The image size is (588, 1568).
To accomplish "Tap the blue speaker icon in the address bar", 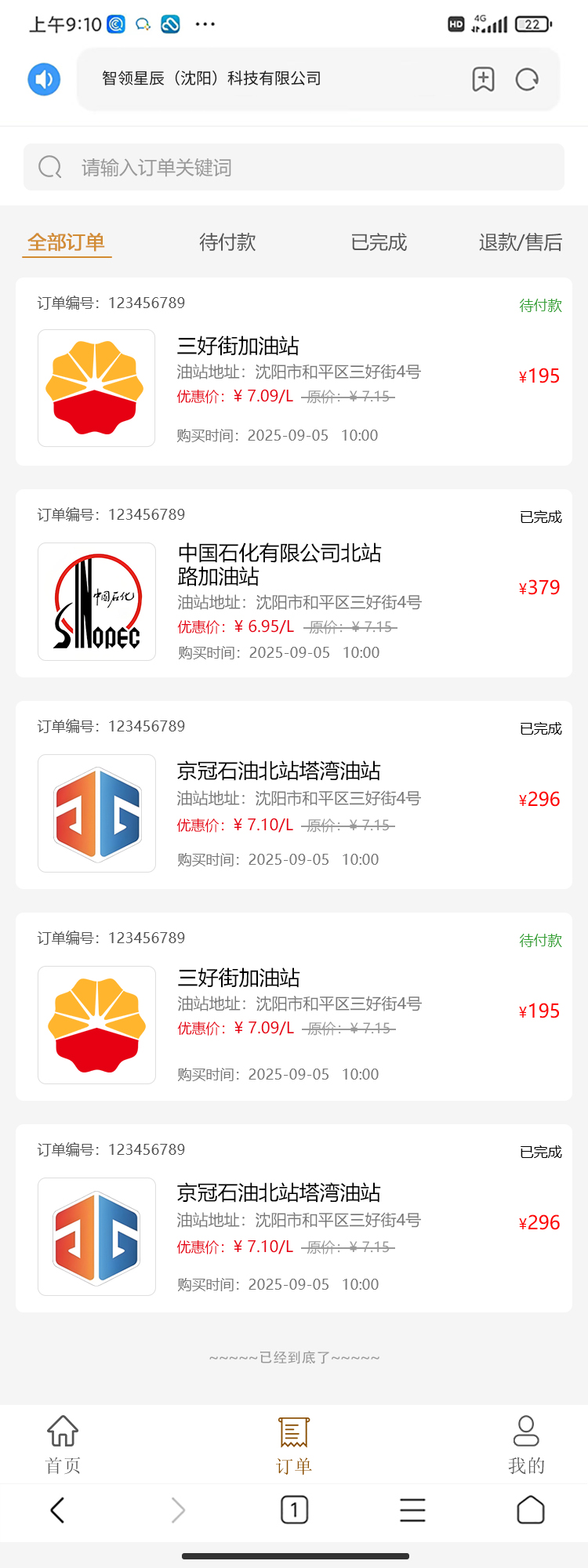I will coord(44,78).
